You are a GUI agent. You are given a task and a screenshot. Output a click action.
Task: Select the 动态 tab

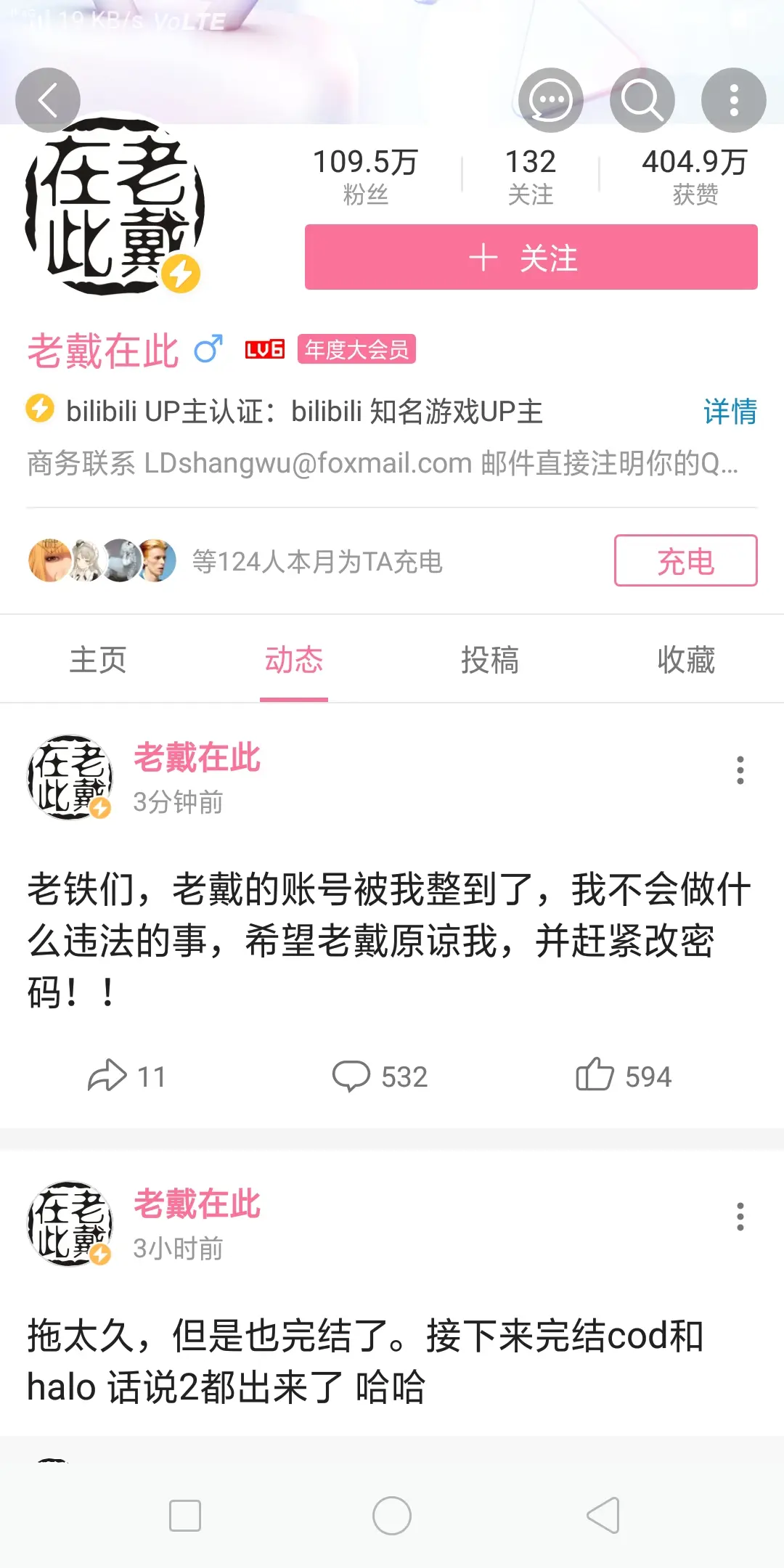294,660
